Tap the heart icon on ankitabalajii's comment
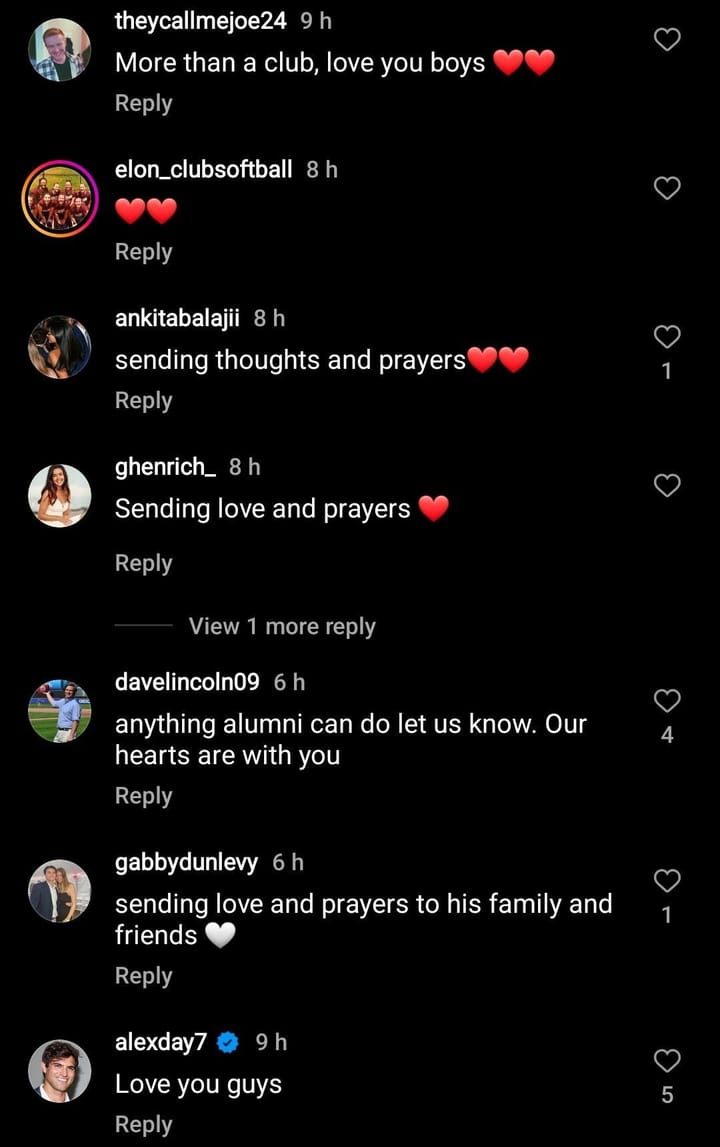Screen dimensions: 720x1147 point(667,336)
